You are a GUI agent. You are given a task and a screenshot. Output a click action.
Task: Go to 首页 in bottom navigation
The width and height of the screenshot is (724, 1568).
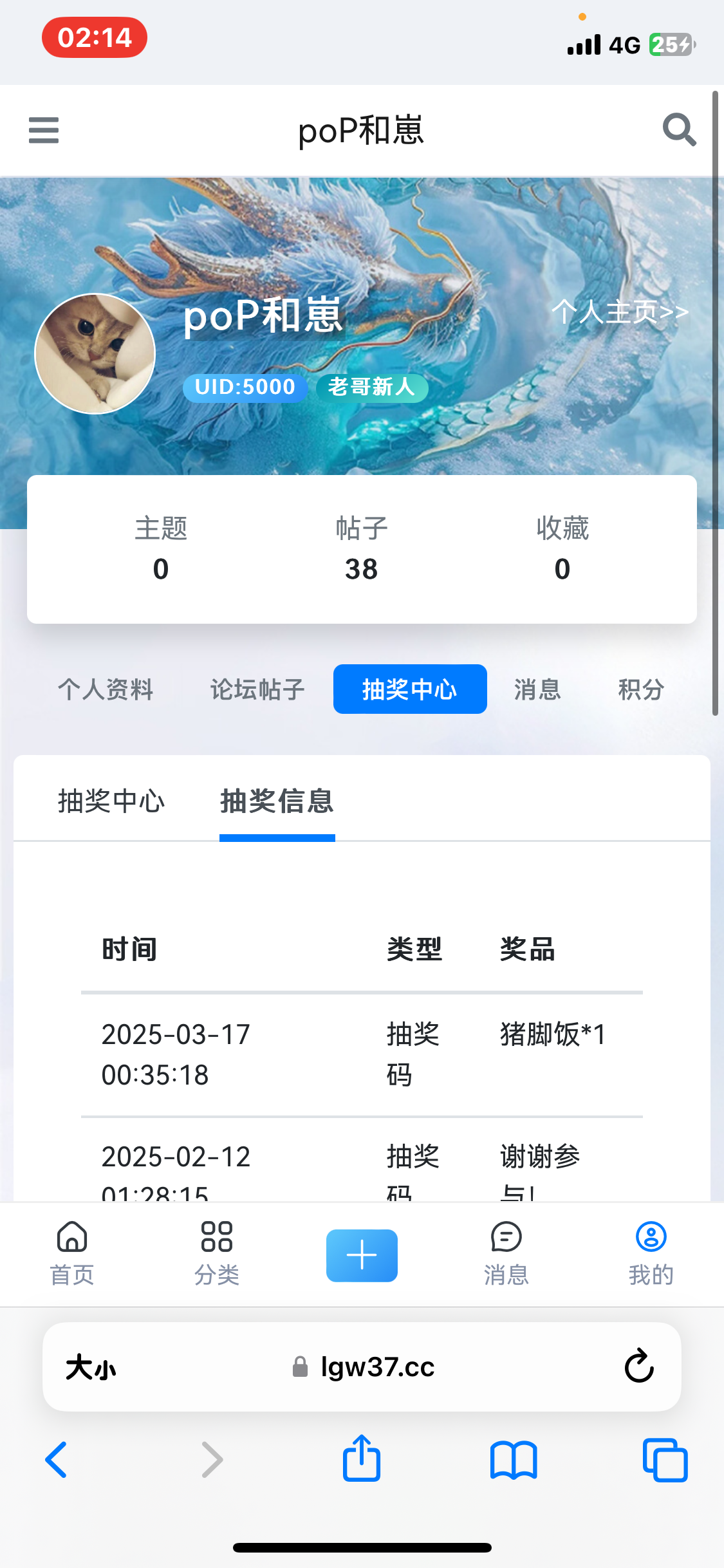pyautogui.click(x=72, y=1253)
